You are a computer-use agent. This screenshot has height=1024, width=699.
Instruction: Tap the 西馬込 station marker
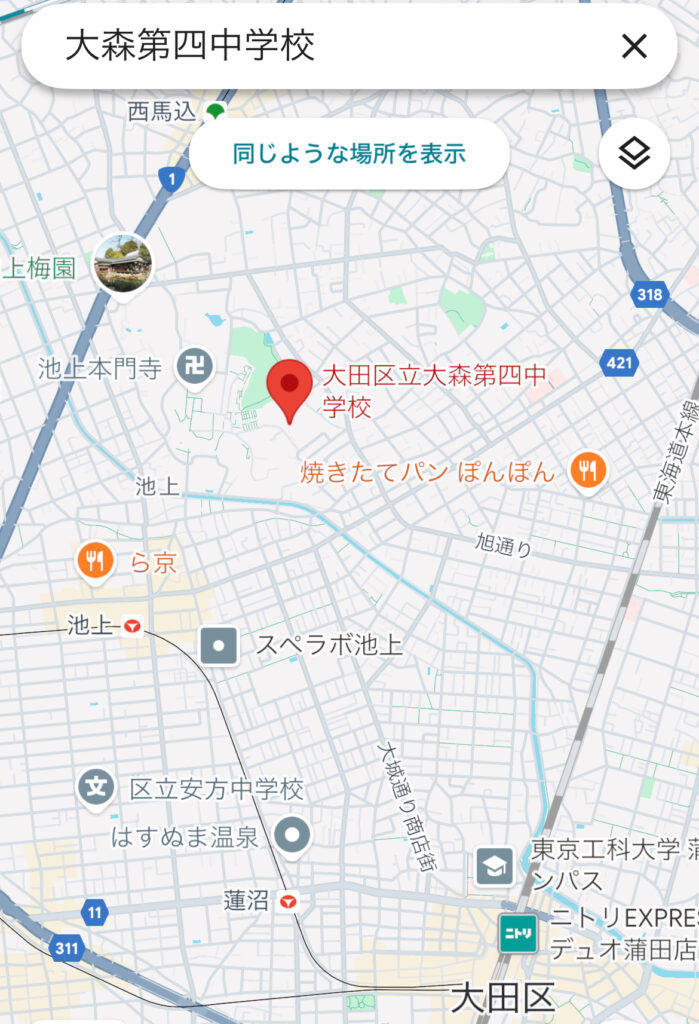[215, 110]
